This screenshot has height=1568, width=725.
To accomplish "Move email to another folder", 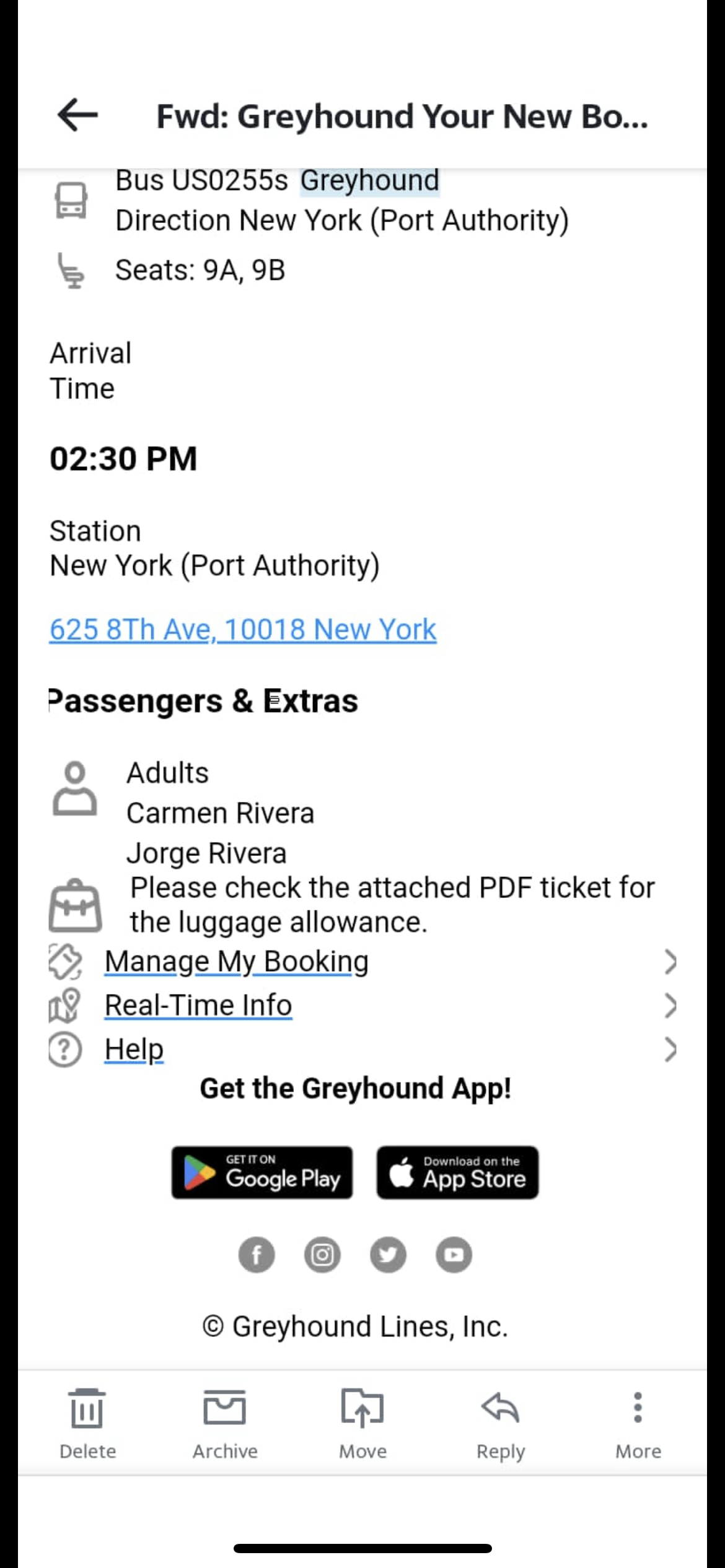I will coord(362,1423).
